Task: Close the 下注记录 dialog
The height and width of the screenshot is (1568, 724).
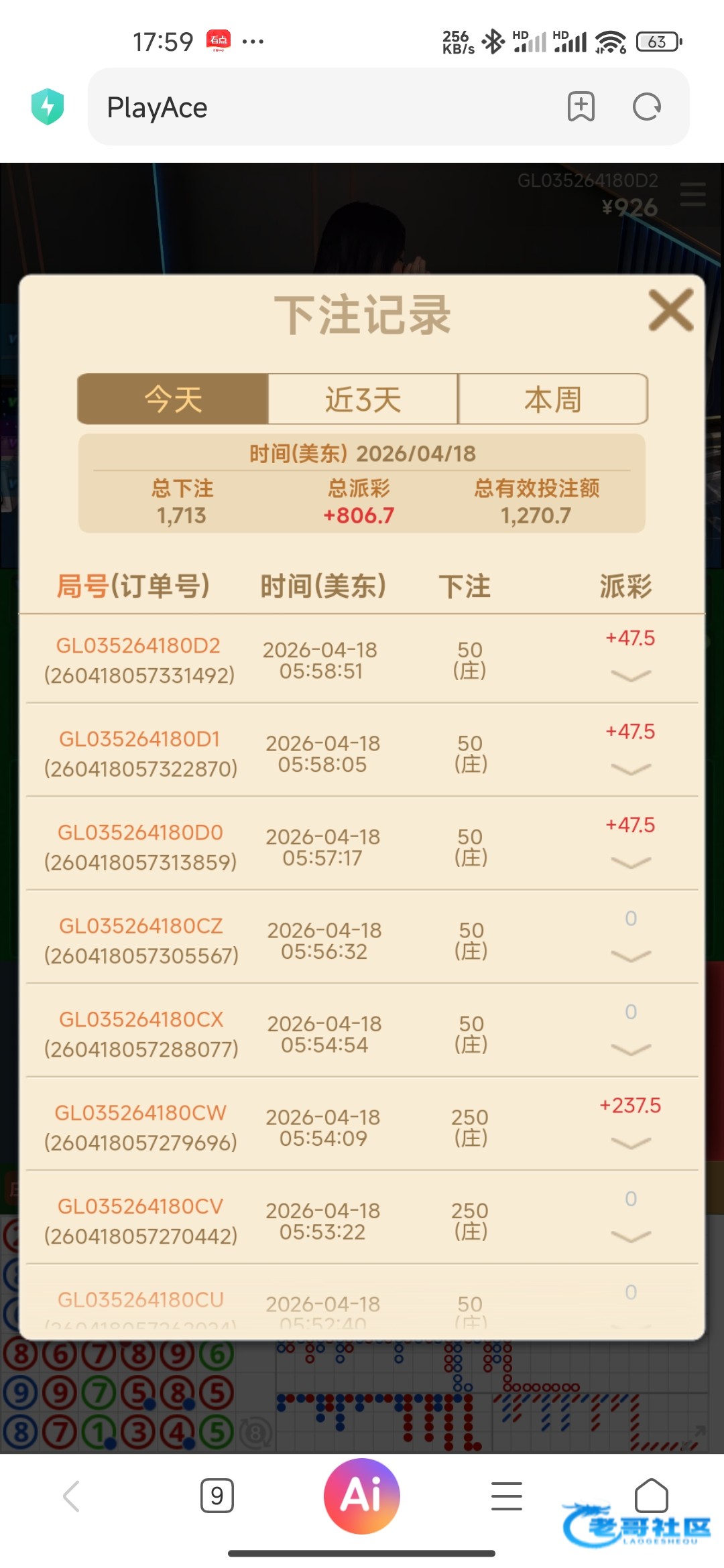Action: click(x=670, y=310)
